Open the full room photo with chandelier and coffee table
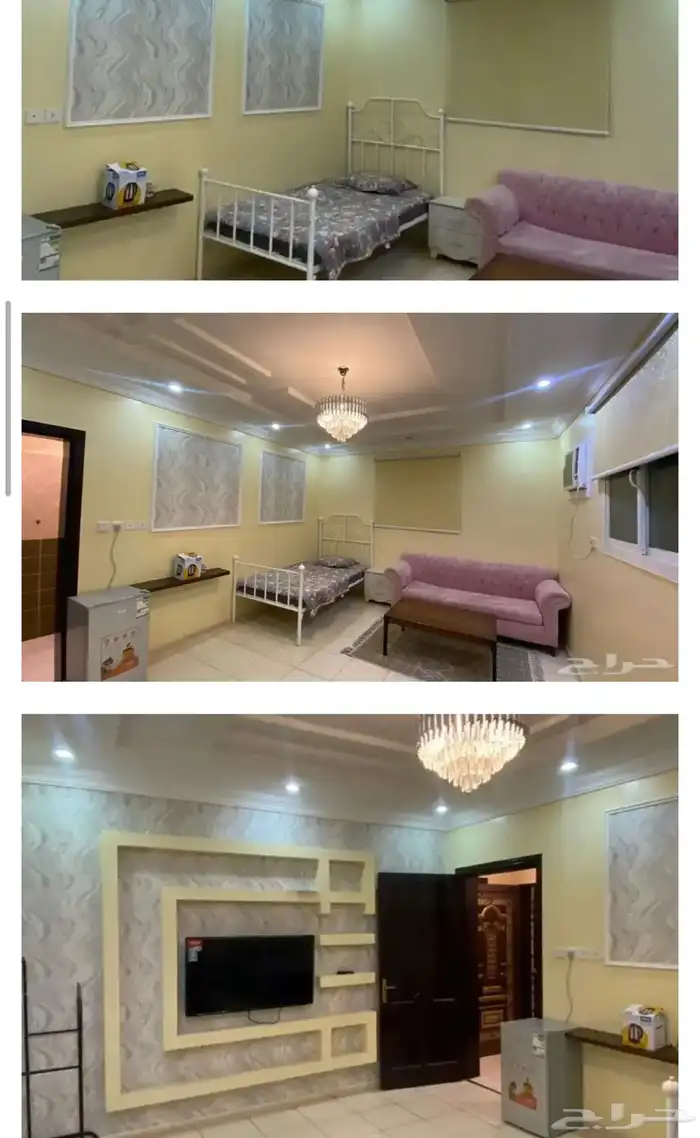 (350, 497)
